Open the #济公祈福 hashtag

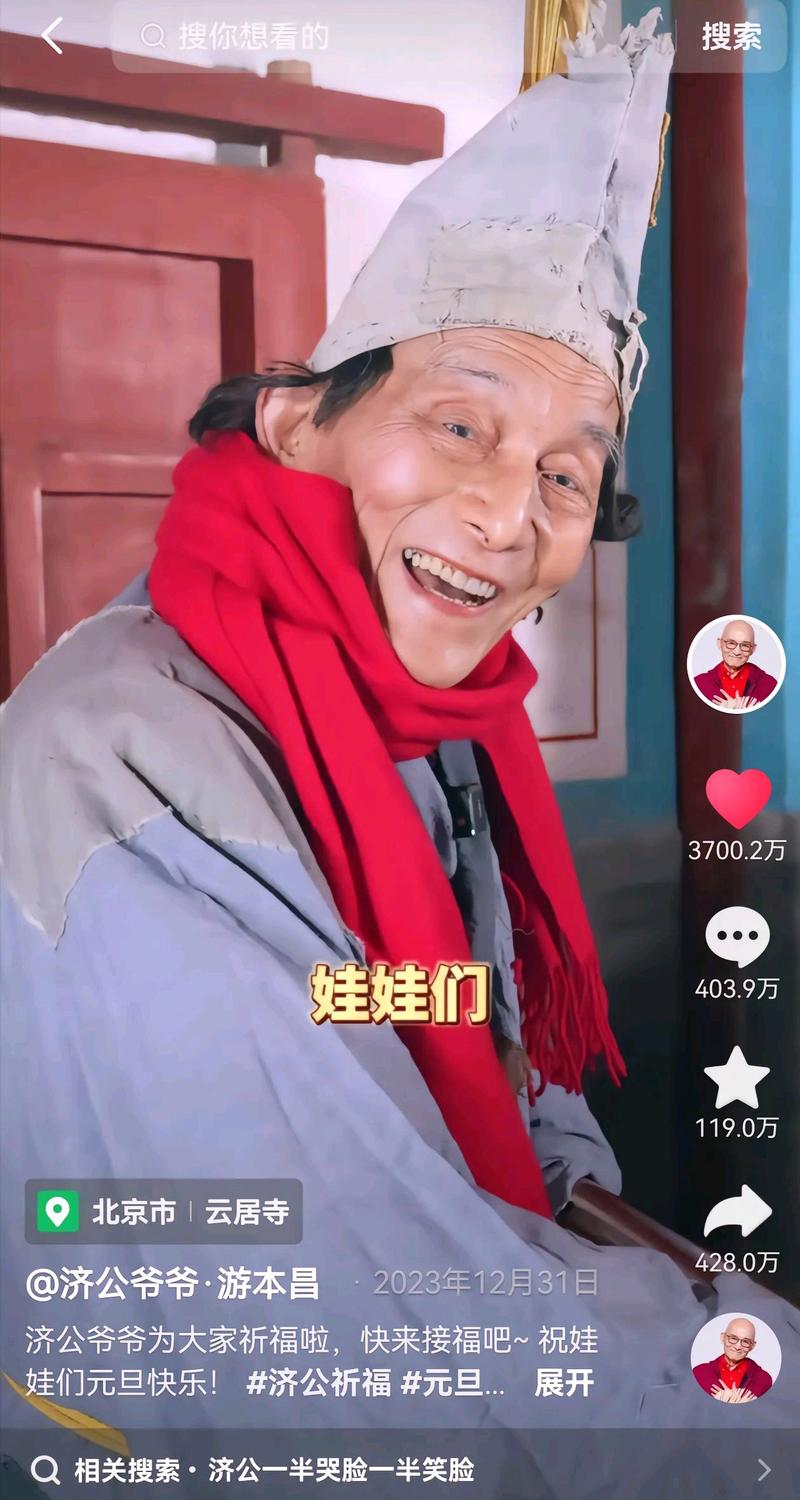tap(318, 1383)
